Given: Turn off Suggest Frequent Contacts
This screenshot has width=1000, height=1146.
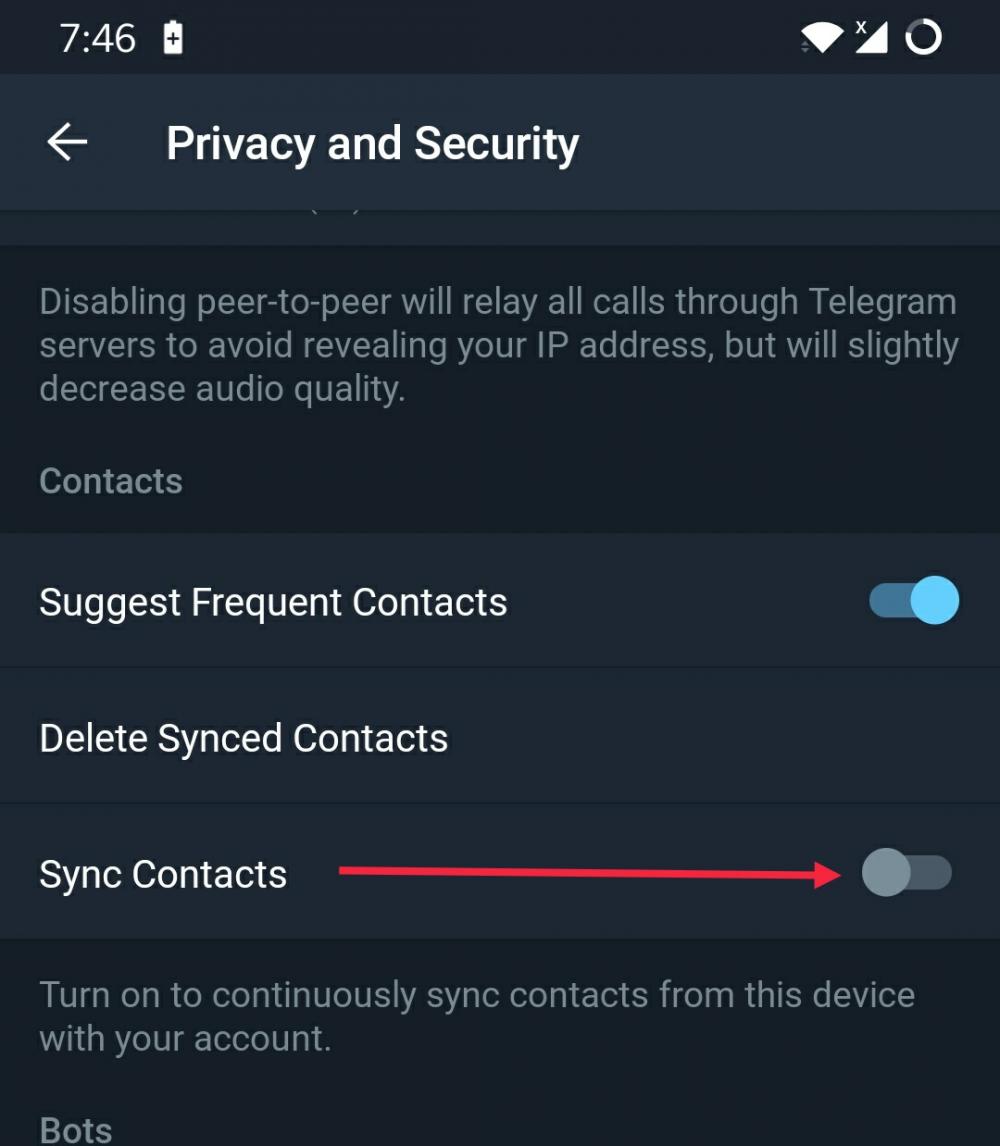Looking at the screenshot, I should tap(914, 601).
